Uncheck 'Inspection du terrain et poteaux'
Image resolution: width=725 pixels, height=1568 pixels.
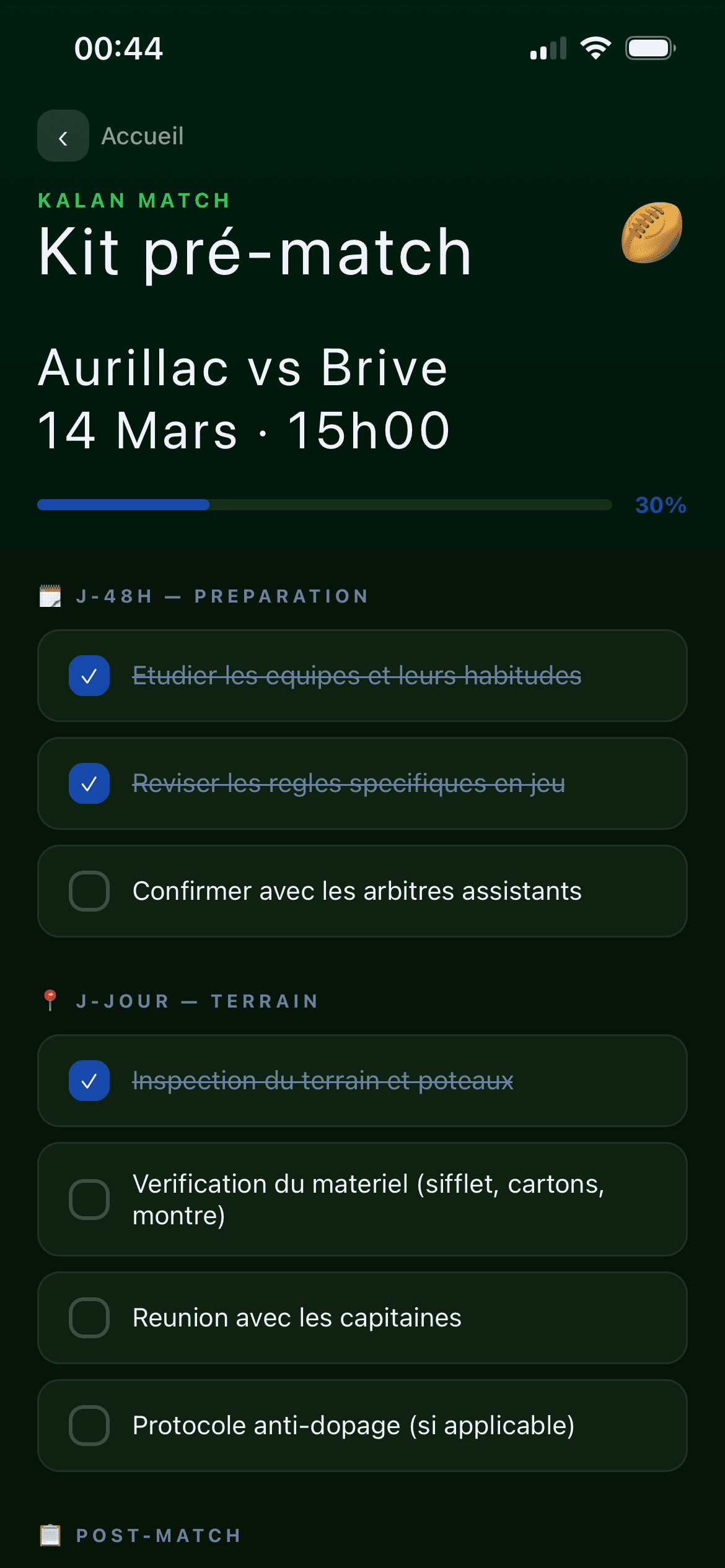click(89, 1080)
